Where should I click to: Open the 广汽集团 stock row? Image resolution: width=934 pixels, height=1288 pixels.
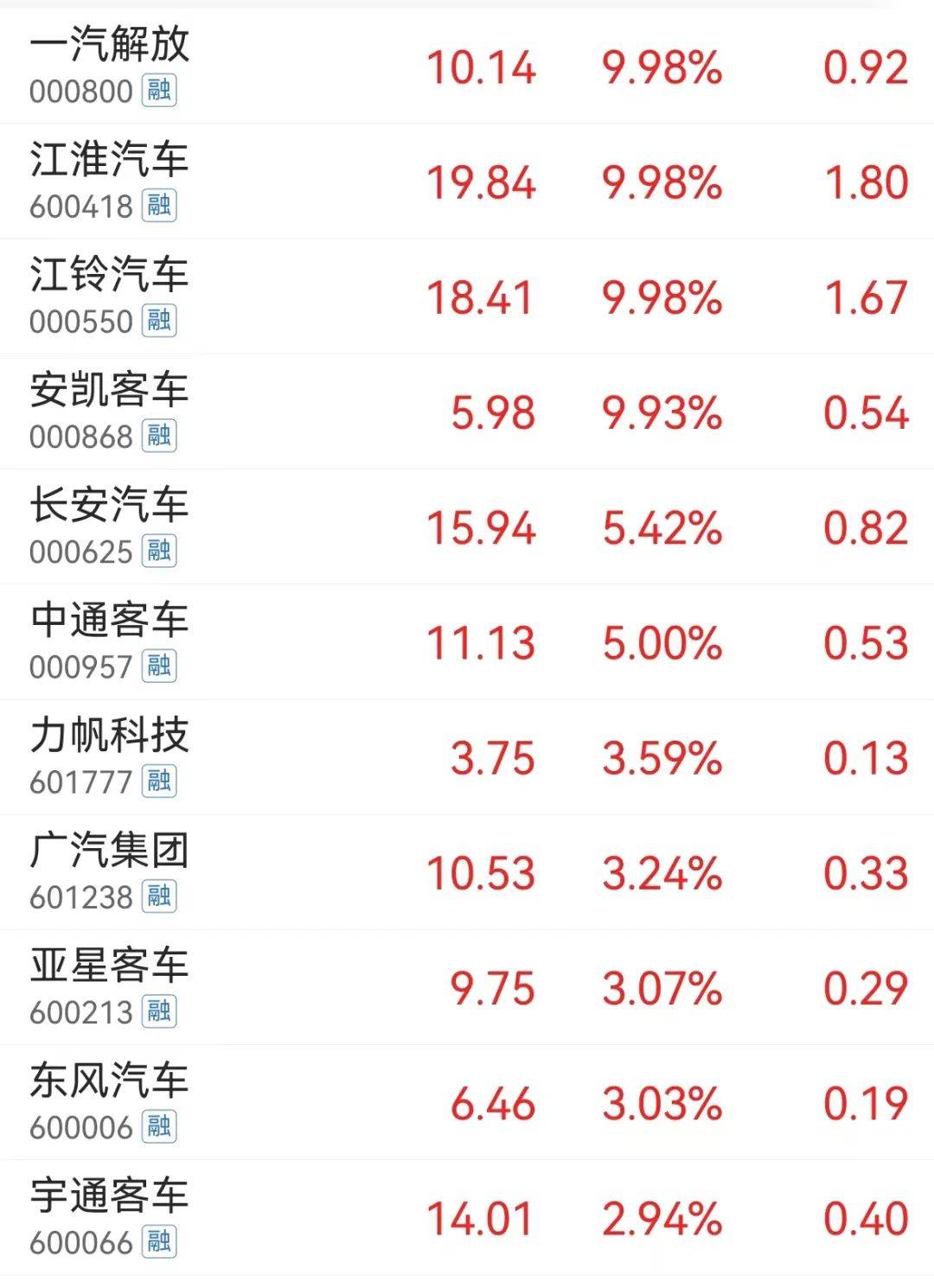(x=110, y=851)
